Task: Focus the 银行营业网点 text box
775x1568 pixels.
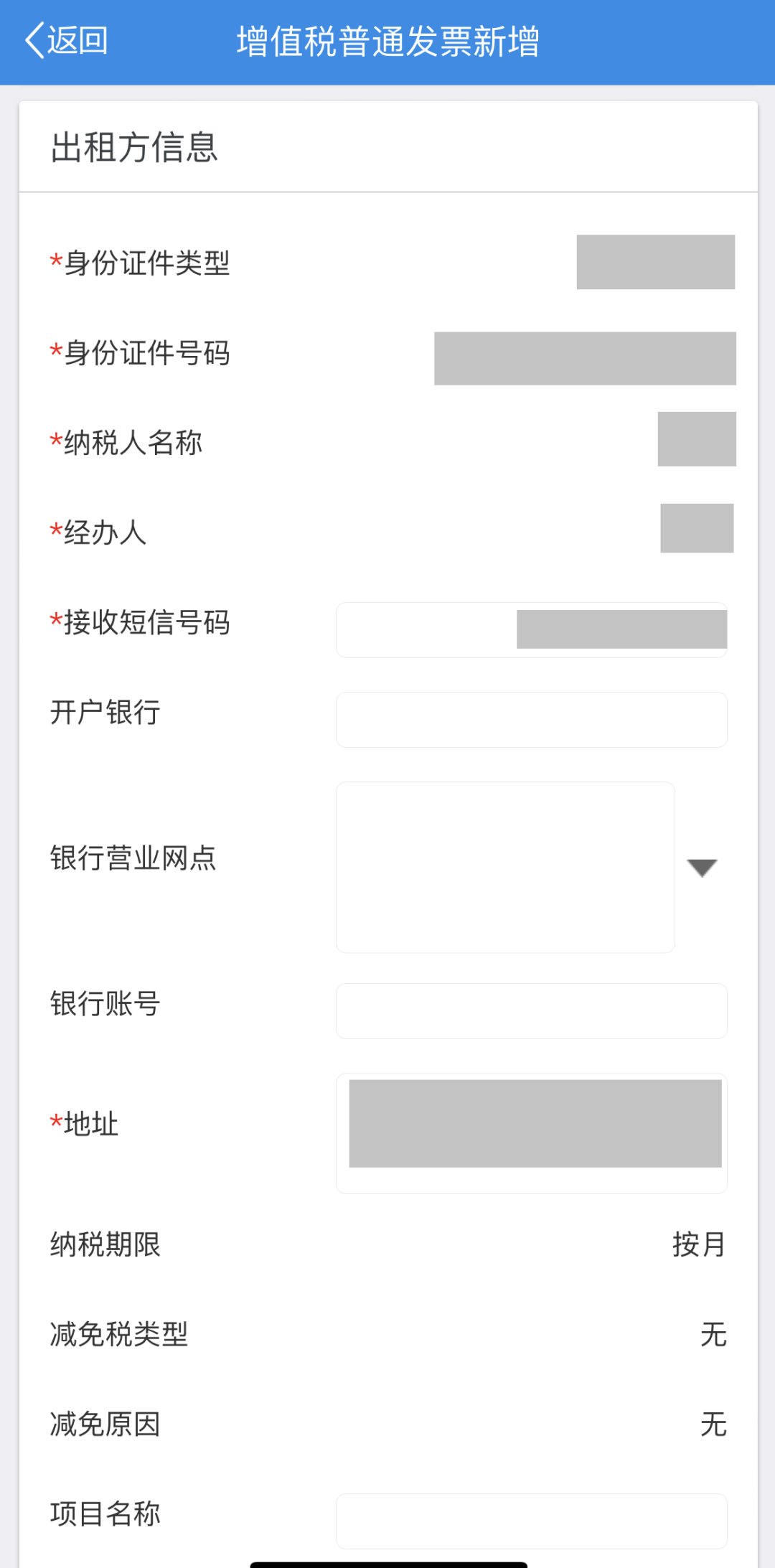Action: coord(505,868)
